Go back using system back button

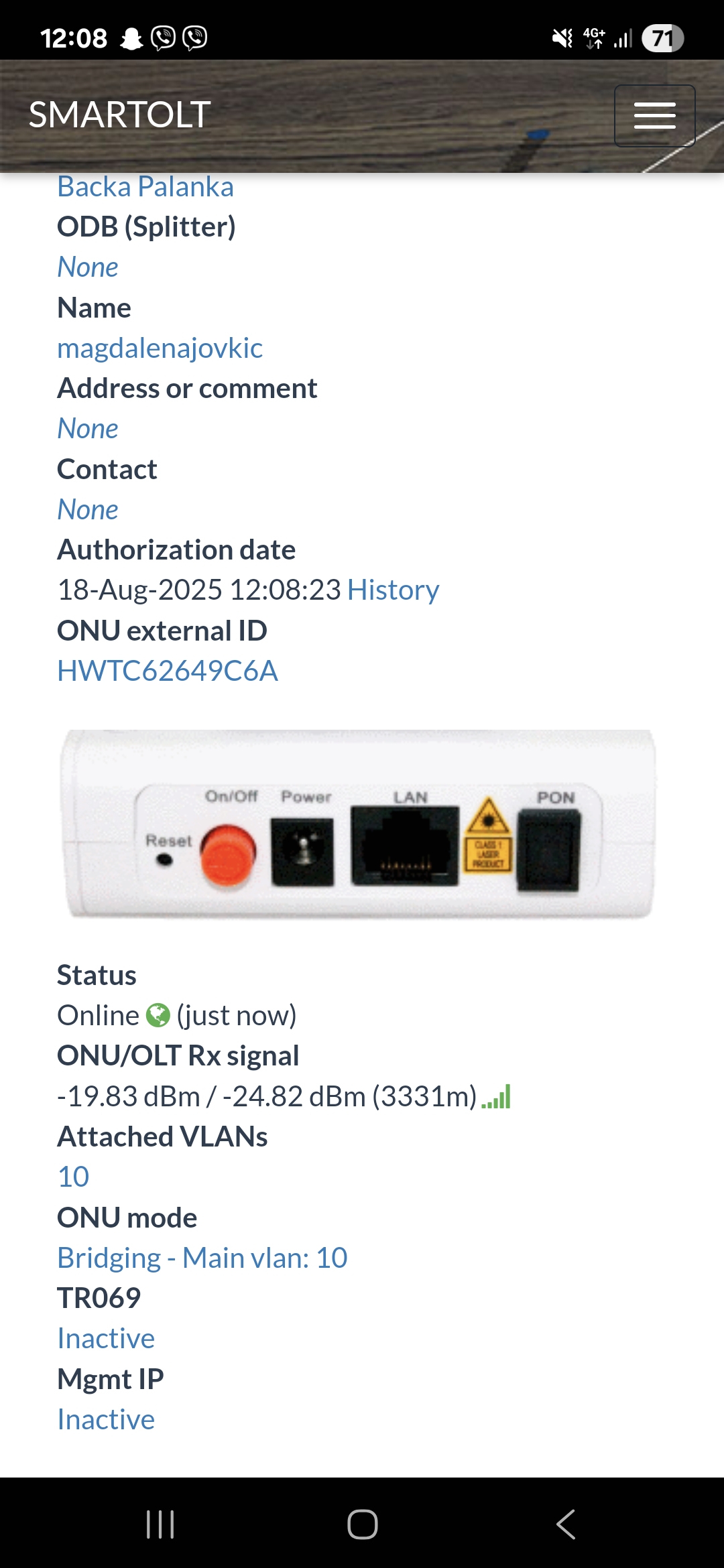point(565,1524)
